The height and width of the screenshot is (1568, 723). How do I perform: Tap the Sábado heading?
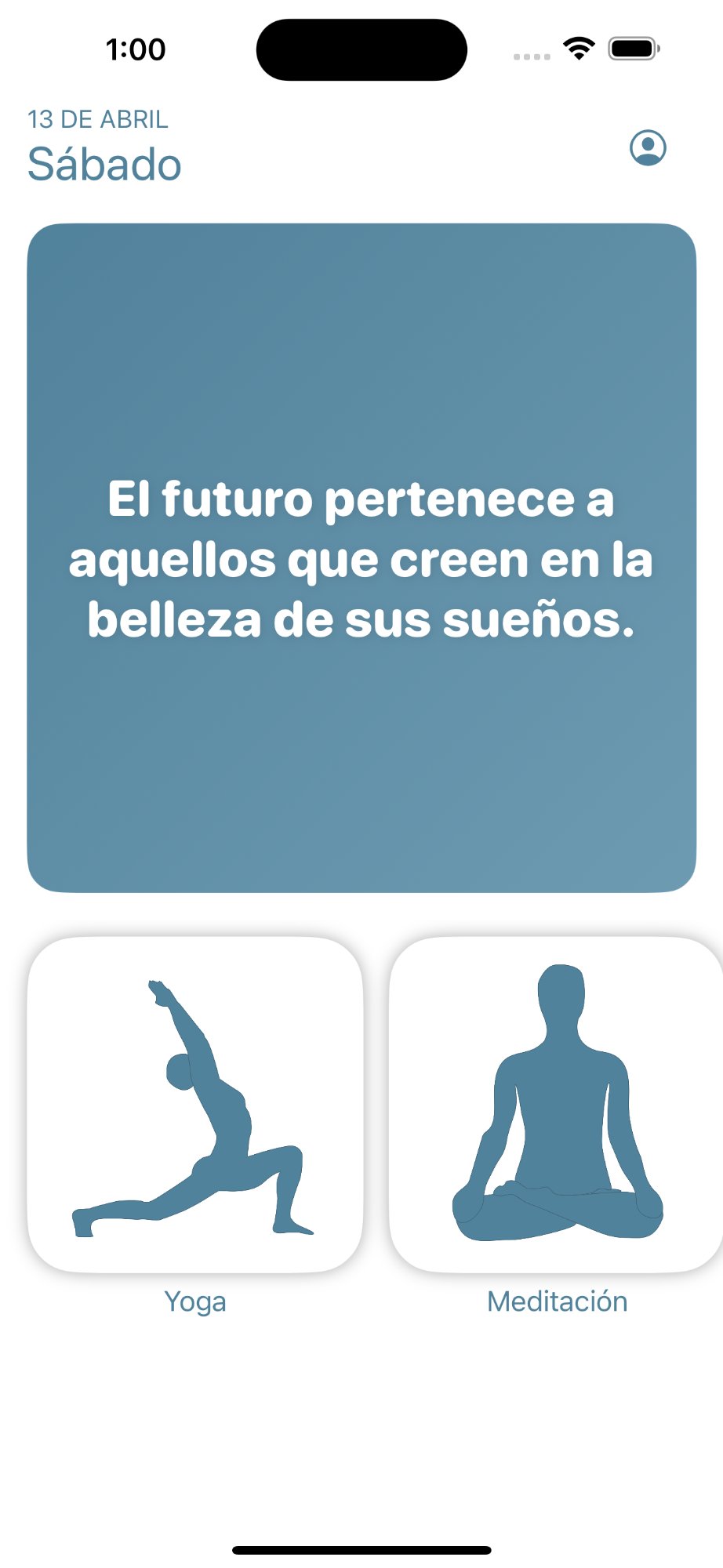(104, 164)
